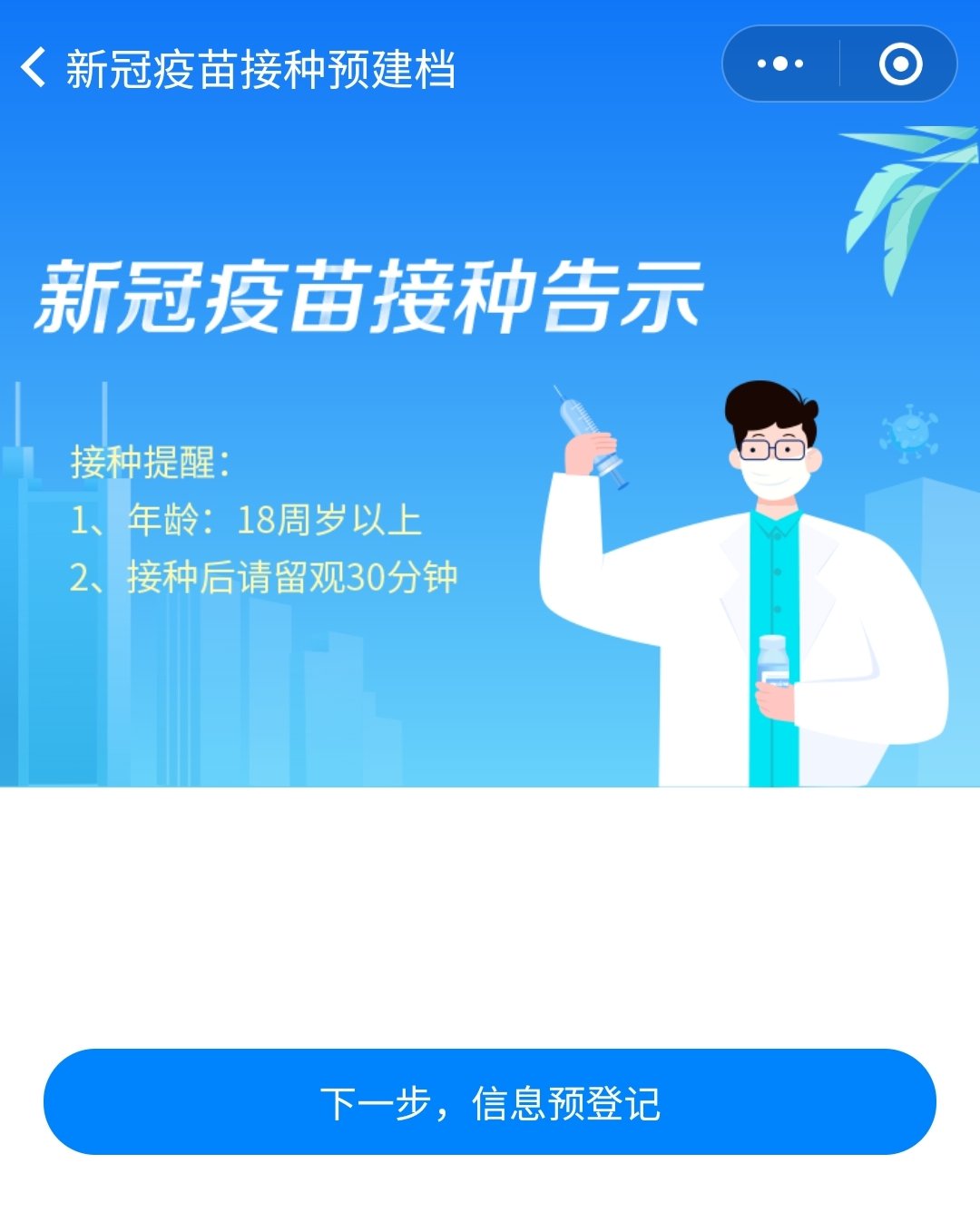Image resolution: width=980 pixels, height=1222 pixels.
Task: Open the mini program's three-dot menu
Action: point(780,64)
